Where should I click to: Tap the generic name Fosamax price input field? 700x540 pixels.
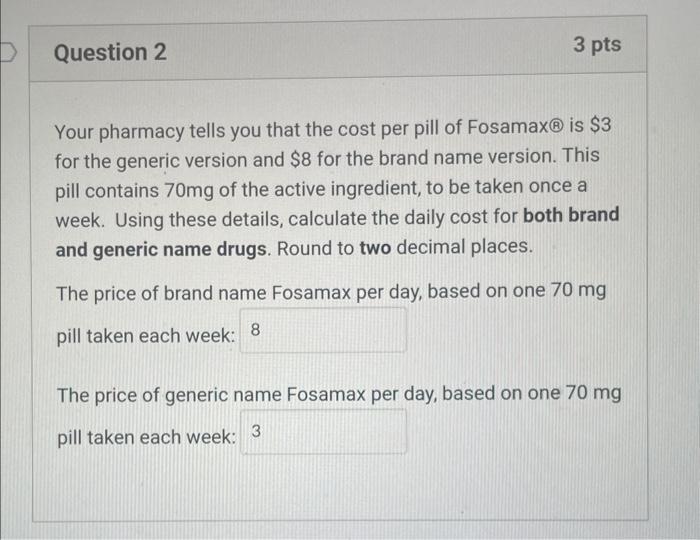click(x=323, y=433)
